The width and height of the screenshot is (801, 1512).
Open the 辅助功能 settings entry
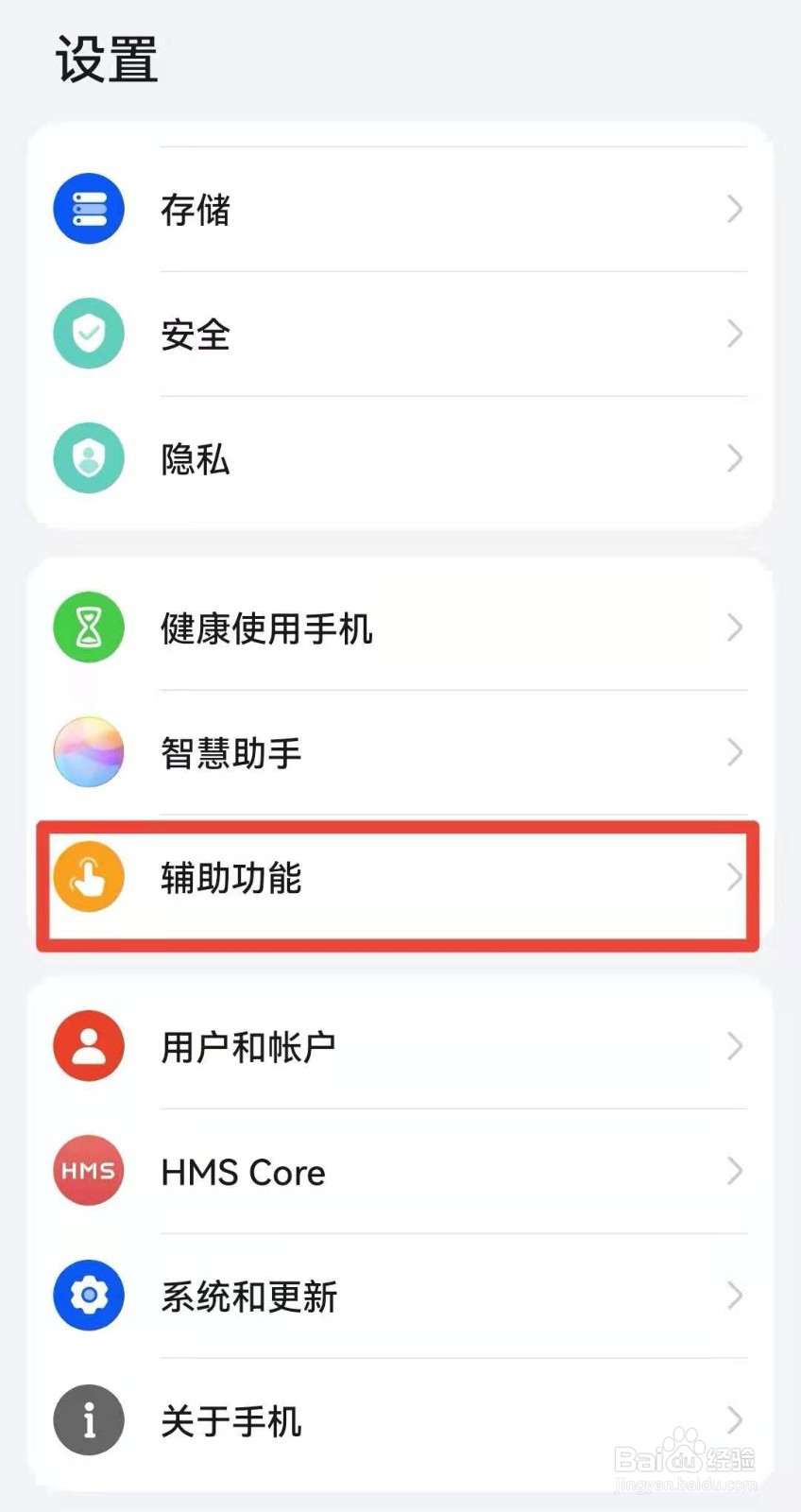(397, 878)
